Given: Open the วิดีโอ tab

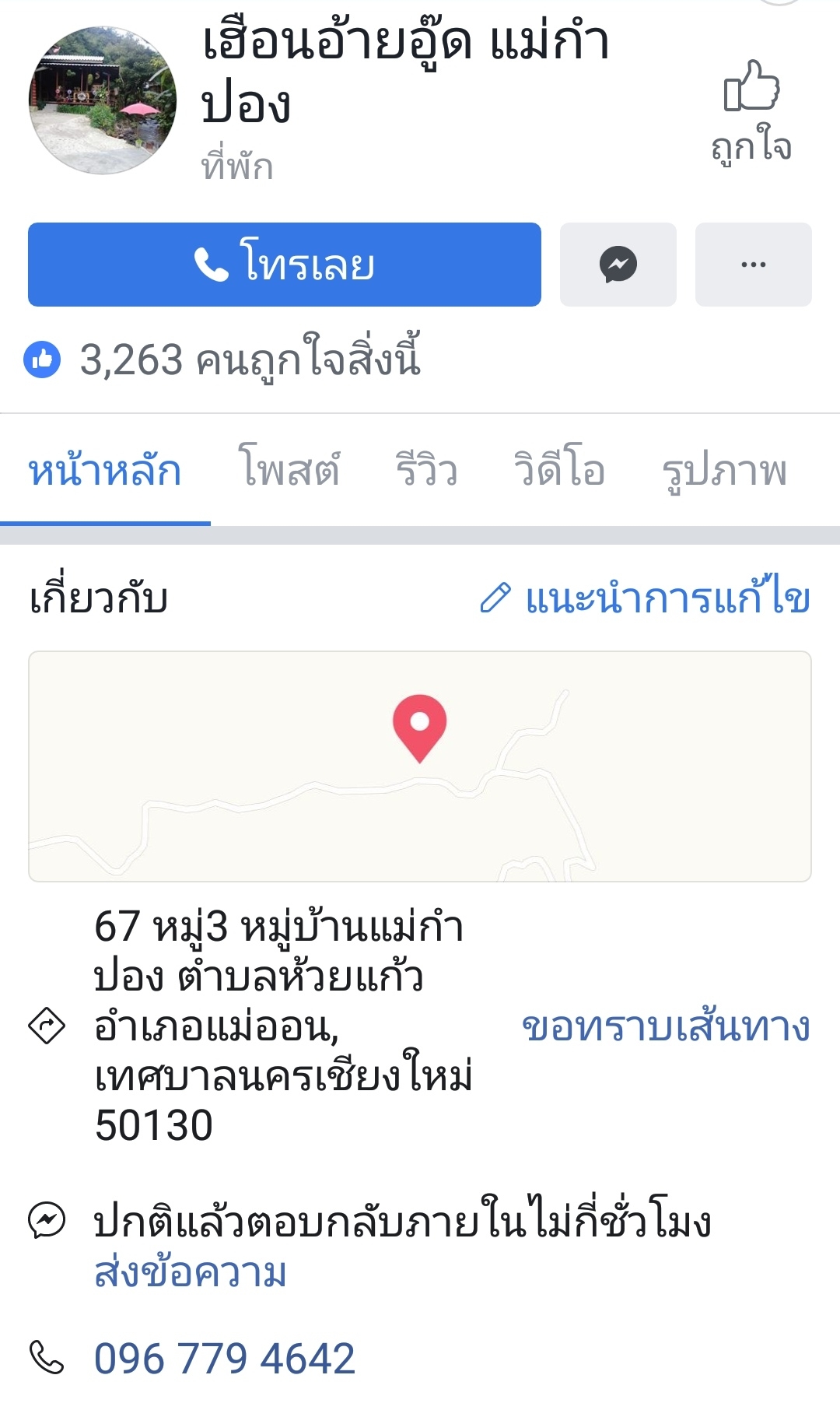Looking at the screenshot, I should (559, 471).
